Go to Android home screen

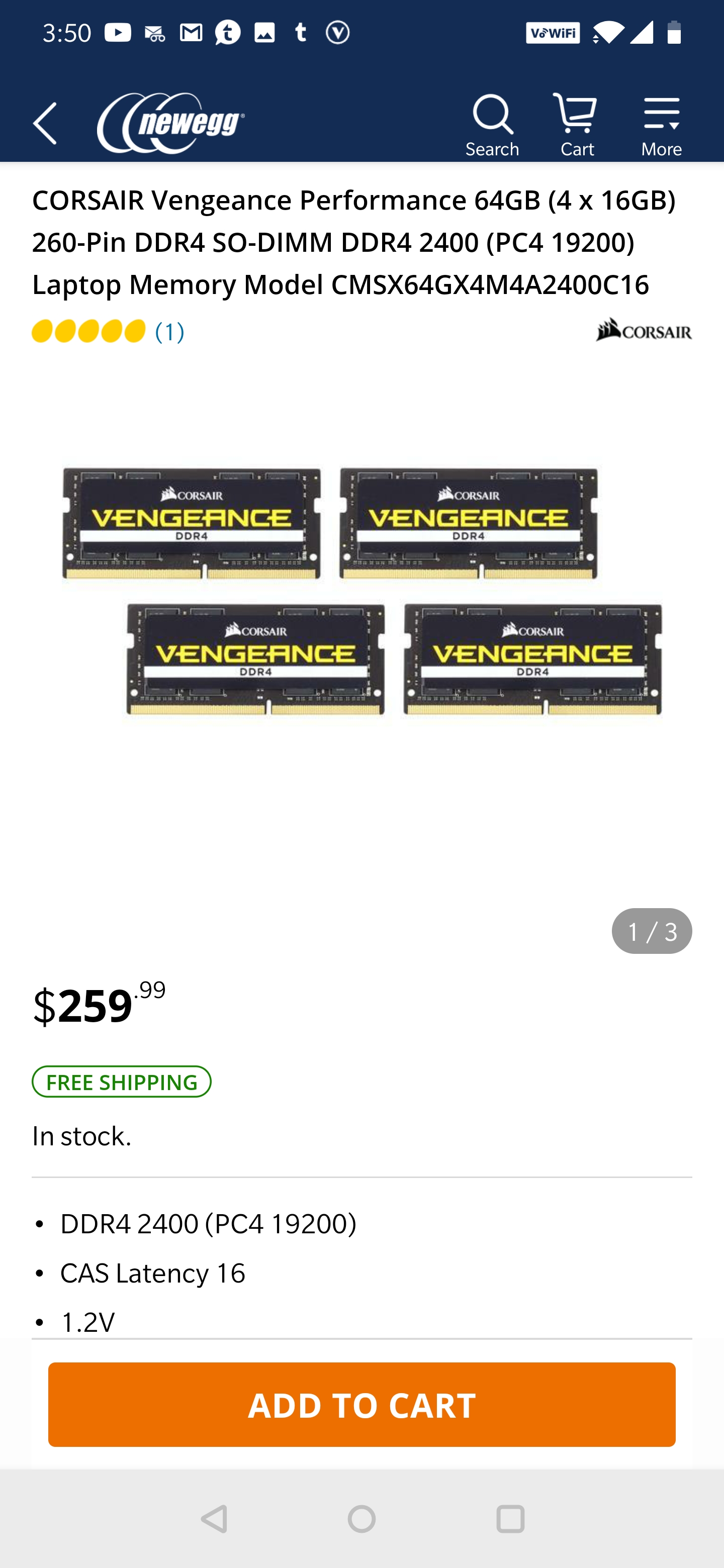point(361,1519)
